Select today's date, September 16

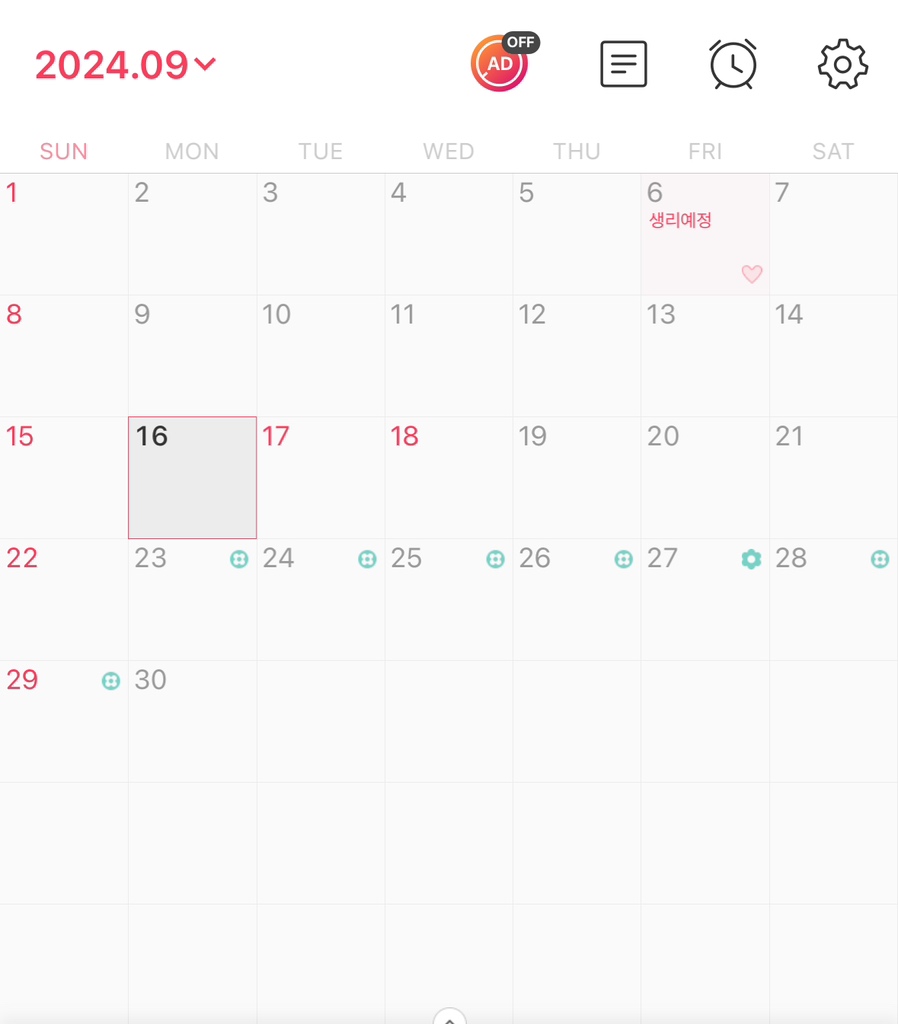coord(192,478)
